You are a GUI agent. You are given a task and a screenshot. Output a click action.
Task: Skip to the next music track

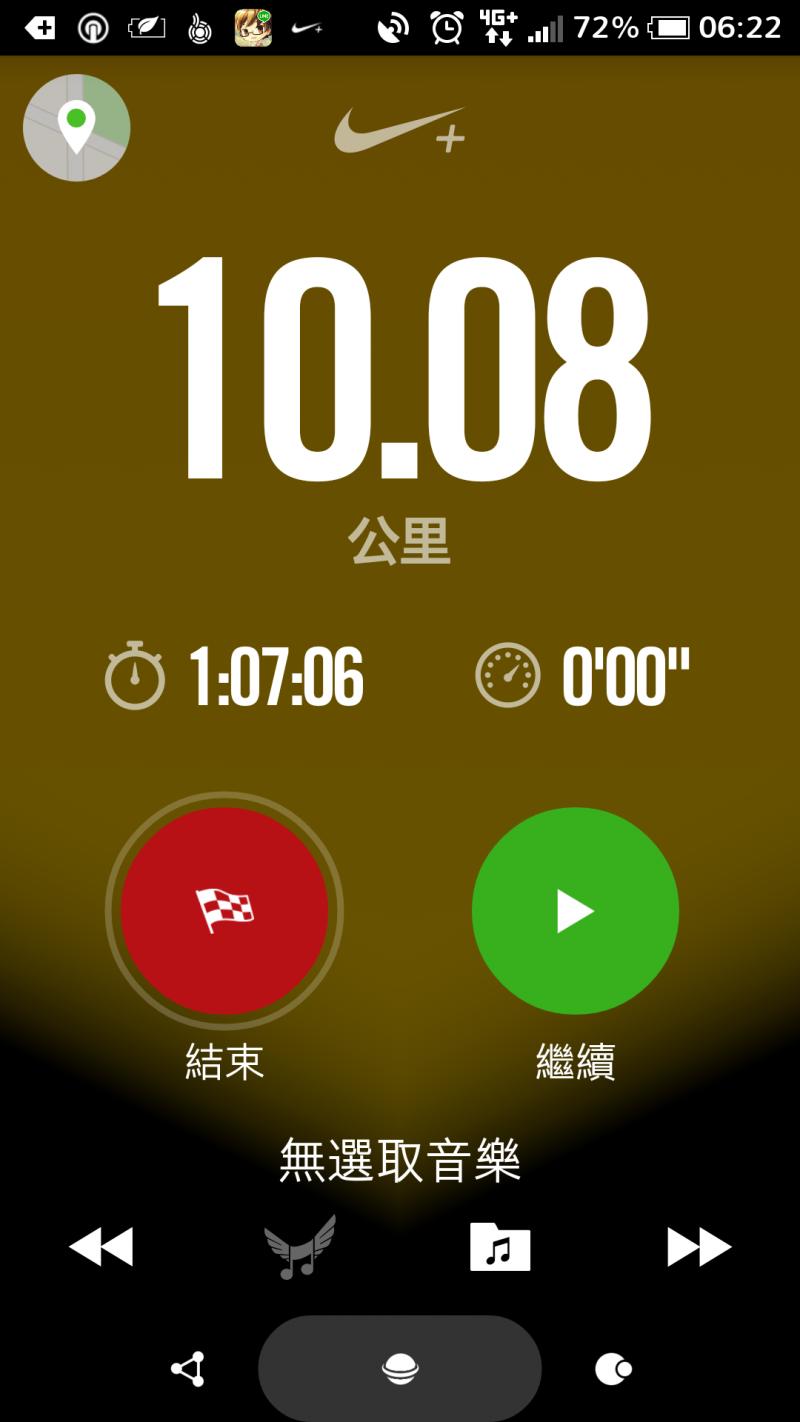point(699,1247)
